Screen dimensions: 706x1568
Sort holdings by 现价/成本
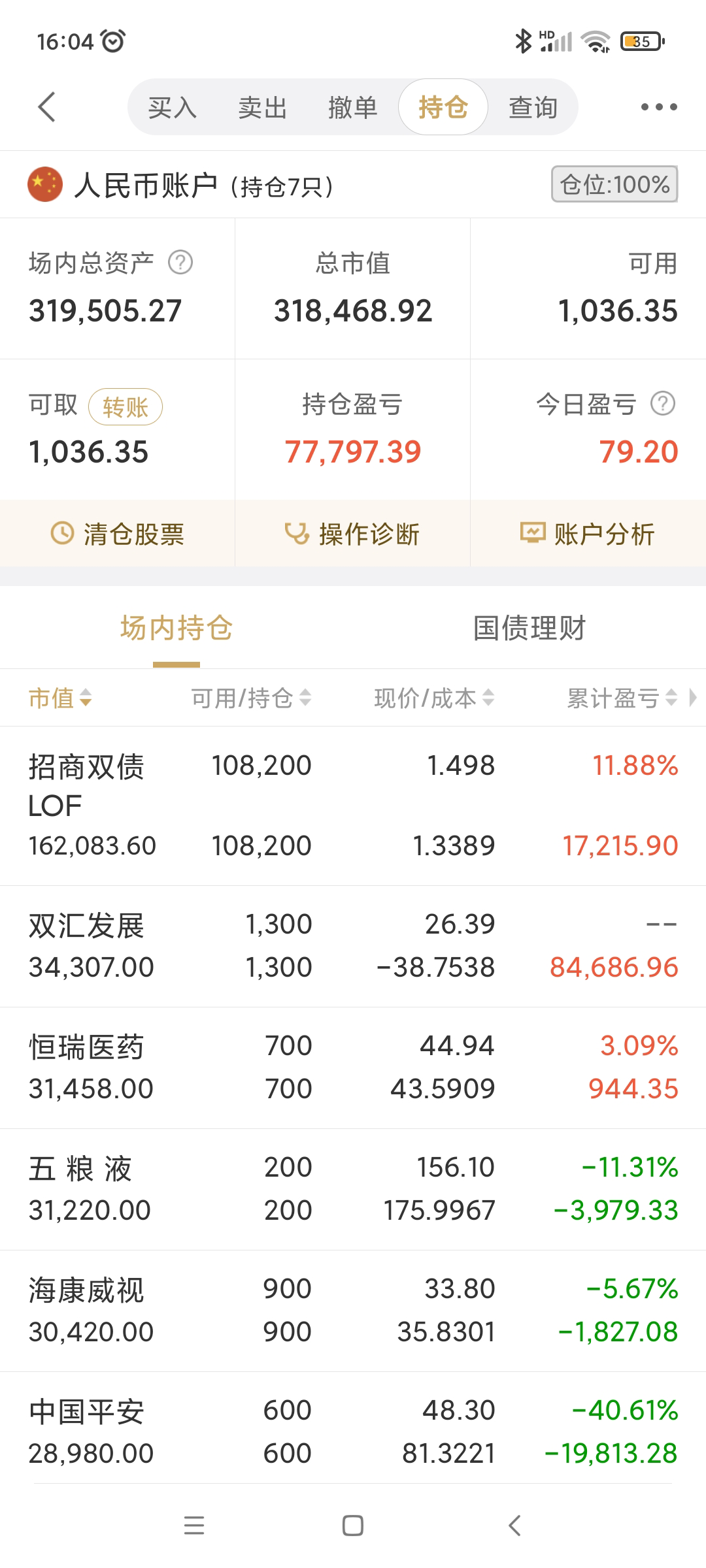pyautogui.click(x=433, y=698)
